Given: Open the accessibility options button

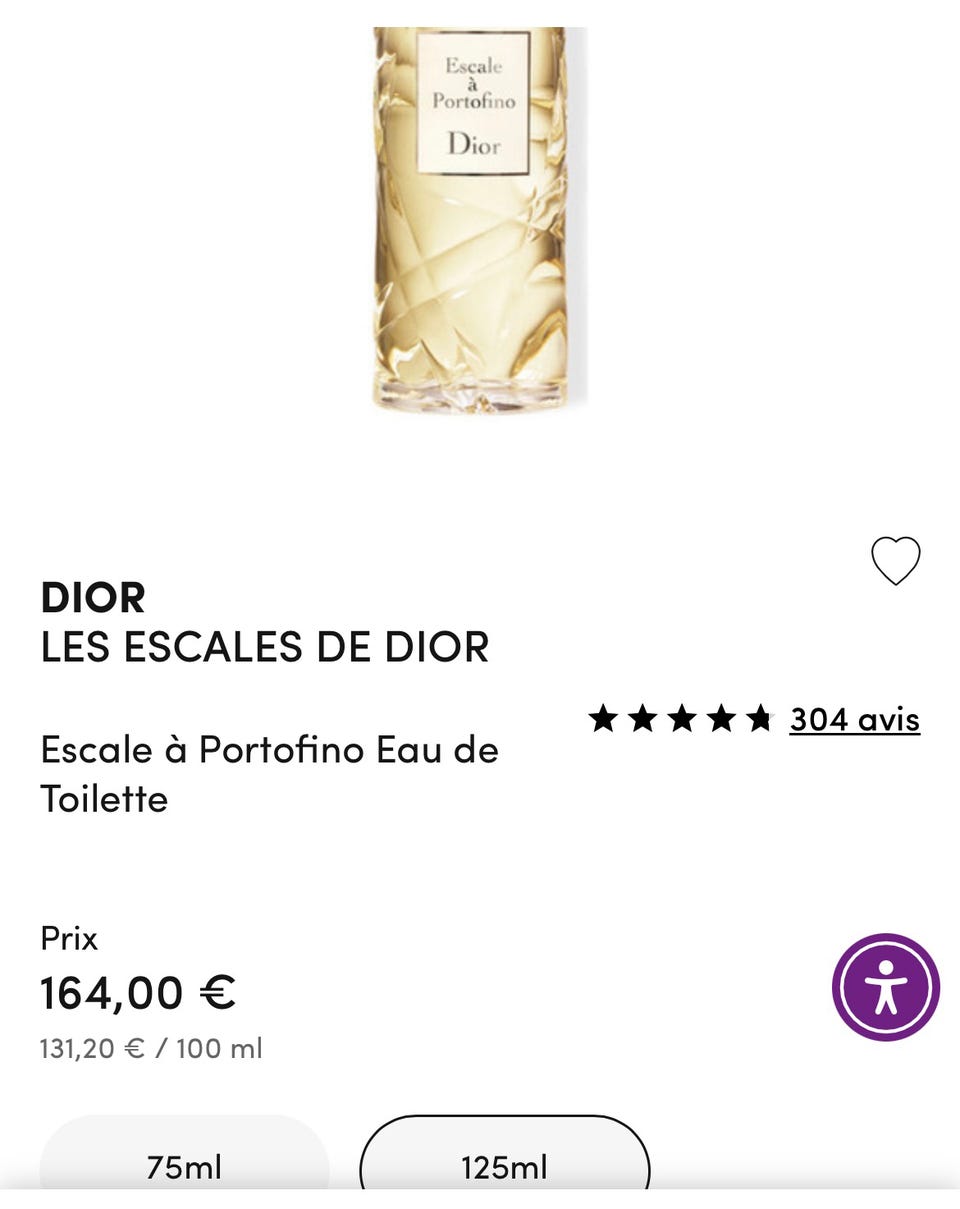Looking at the screenshot, I should (885, 987).
